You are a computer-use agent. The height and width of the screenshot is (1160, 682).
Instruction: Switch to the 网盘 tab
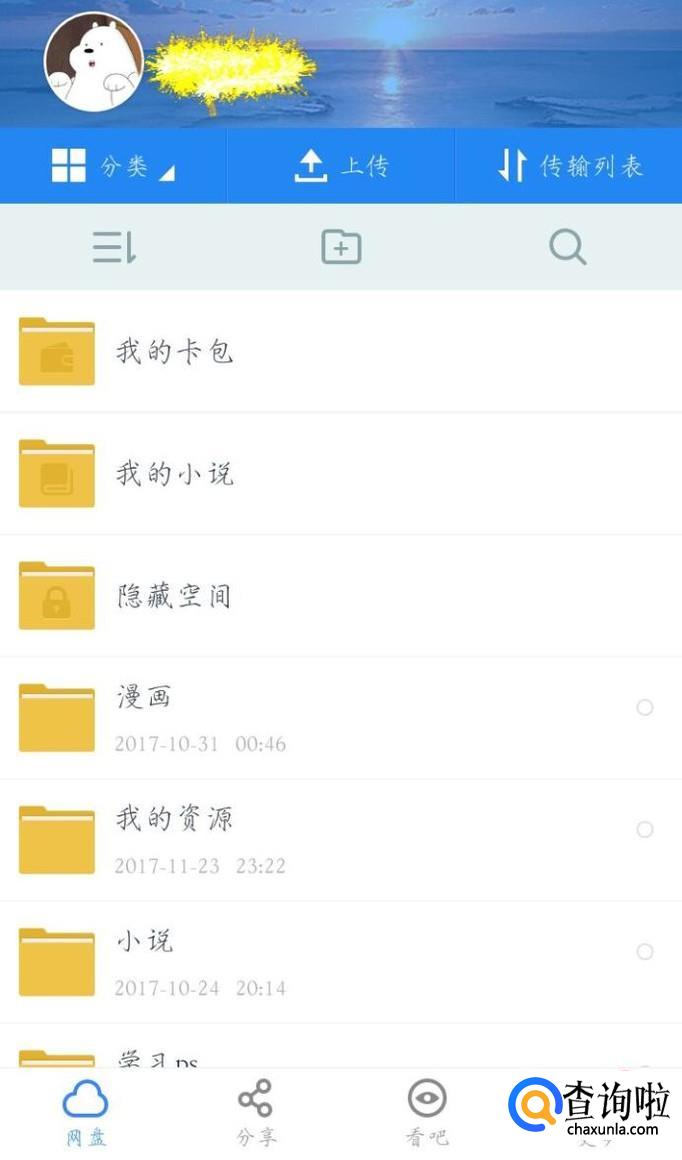click(x=86, y=1113)
